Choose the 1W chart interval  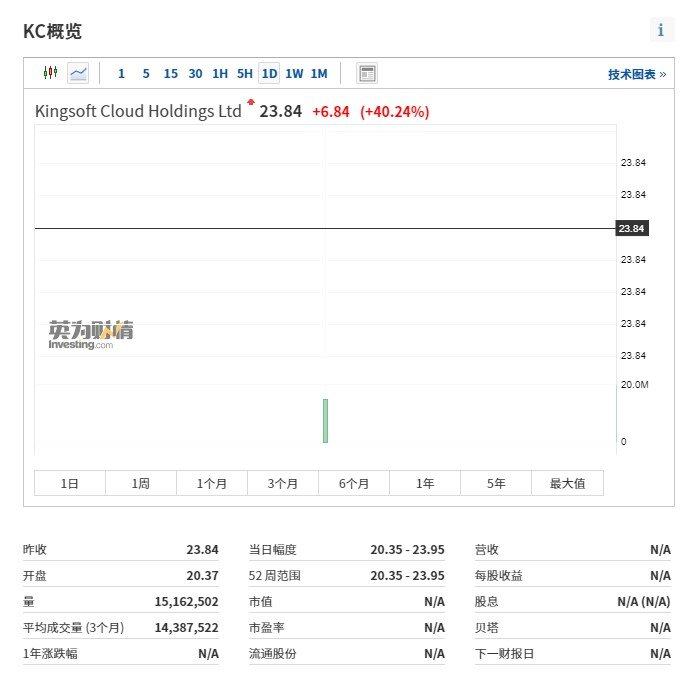pos(294,73)
